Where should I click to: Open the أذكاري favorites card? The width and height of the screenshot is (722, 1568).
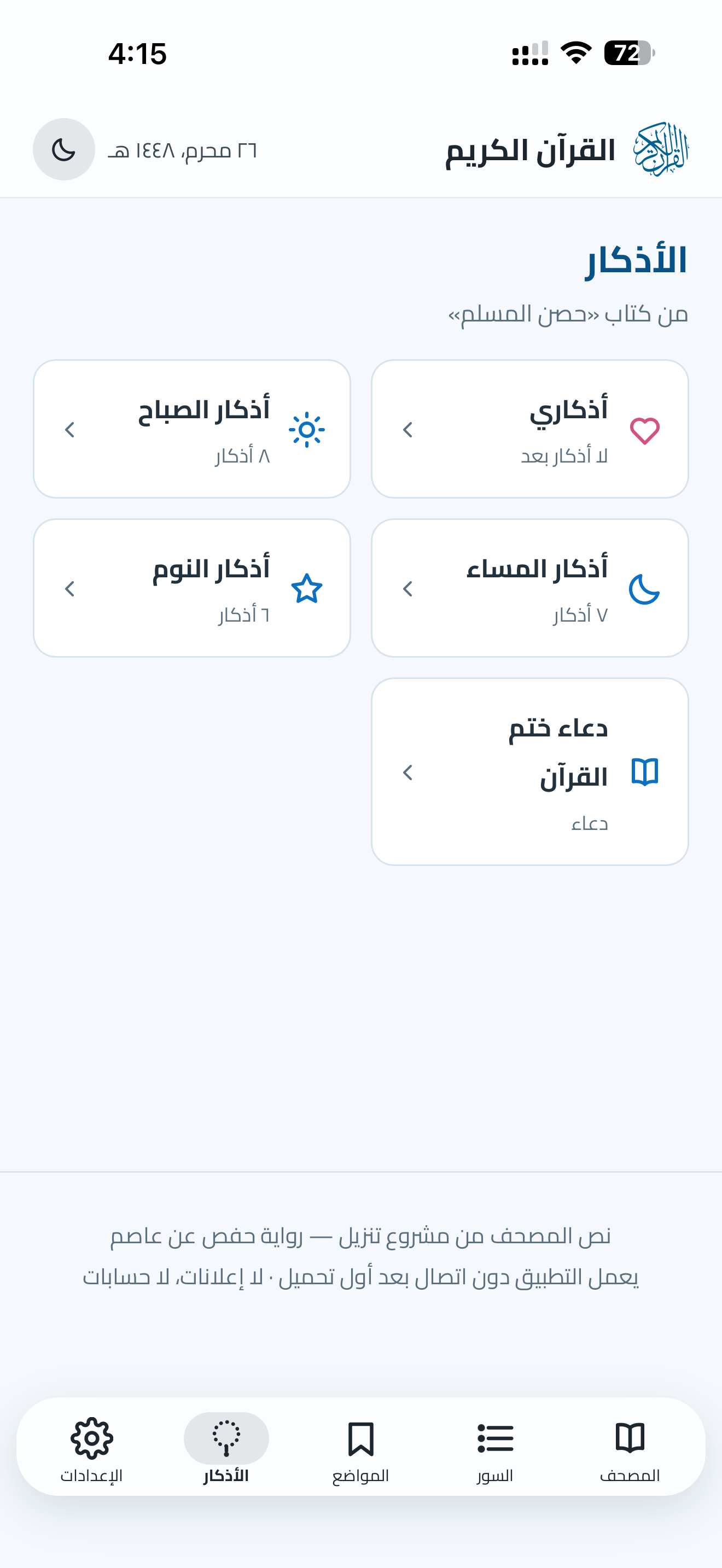click(x=529, y=429)
